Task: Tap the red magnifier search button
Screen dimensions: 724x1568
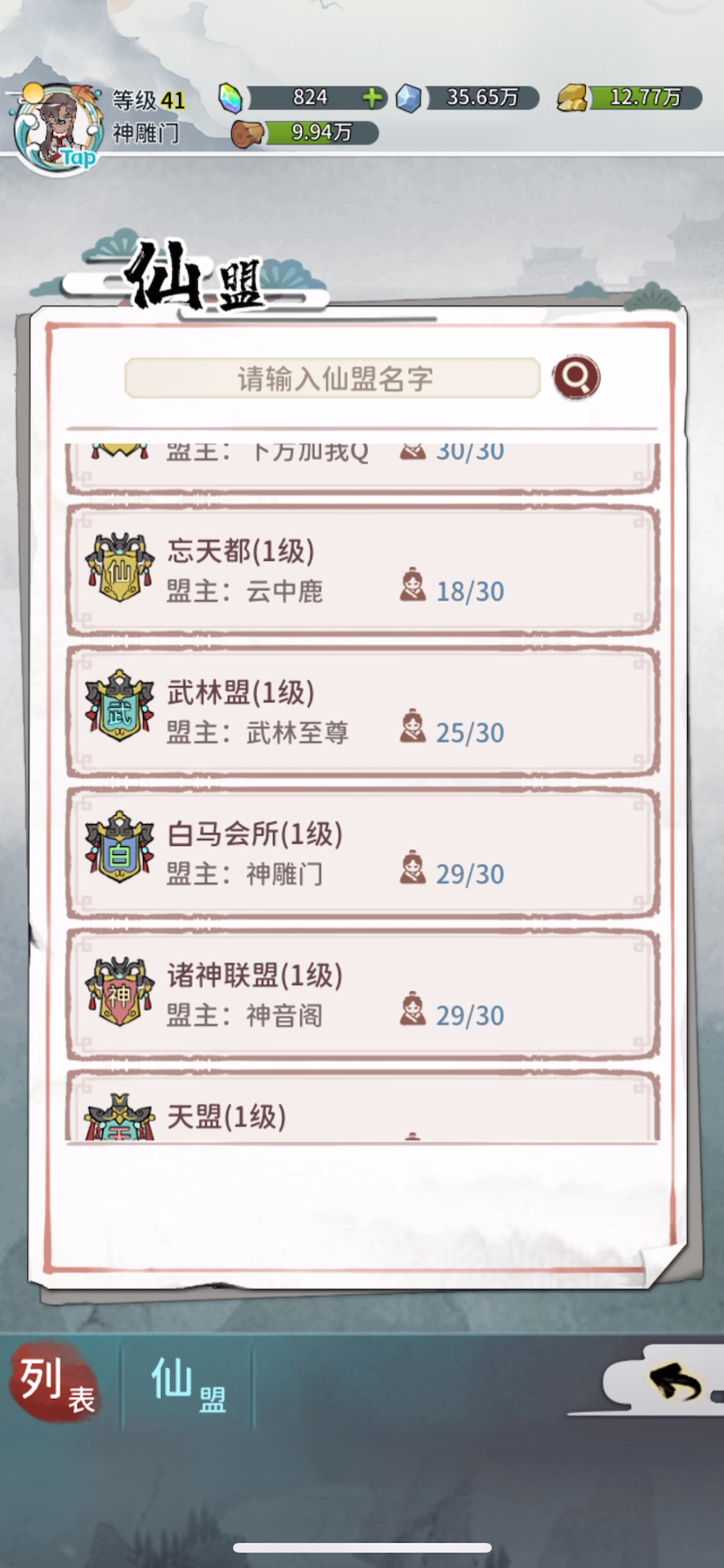Action: 576,377
